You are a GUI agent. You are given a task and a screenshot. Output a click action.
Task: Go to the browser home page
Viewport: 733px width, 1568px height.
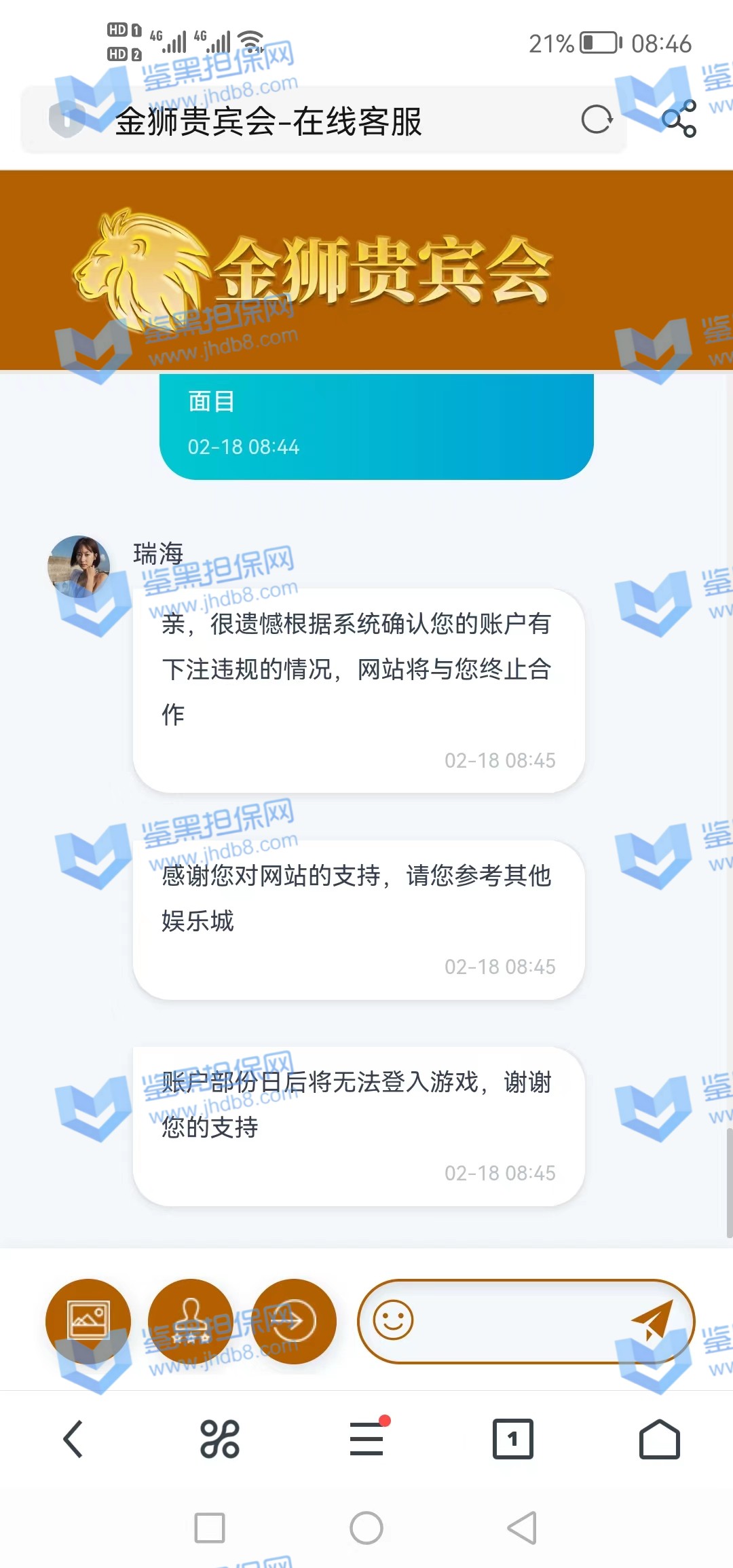pos(659,1439)
